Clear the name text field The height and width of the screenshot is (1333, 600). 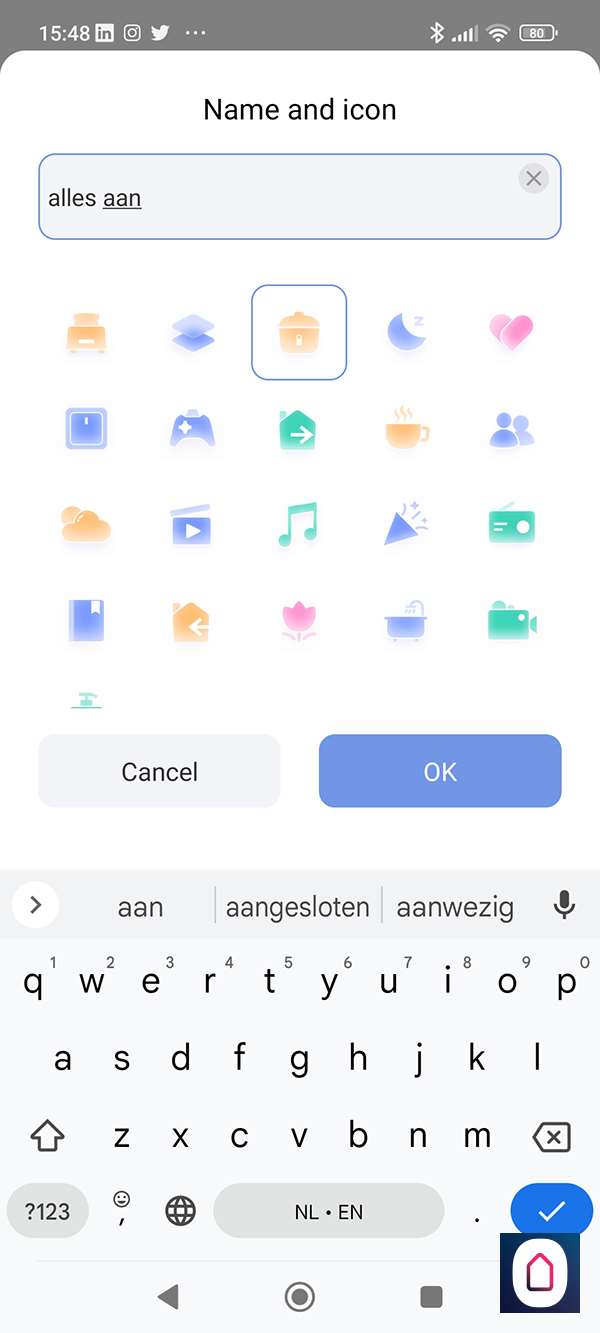click(534, 179)
